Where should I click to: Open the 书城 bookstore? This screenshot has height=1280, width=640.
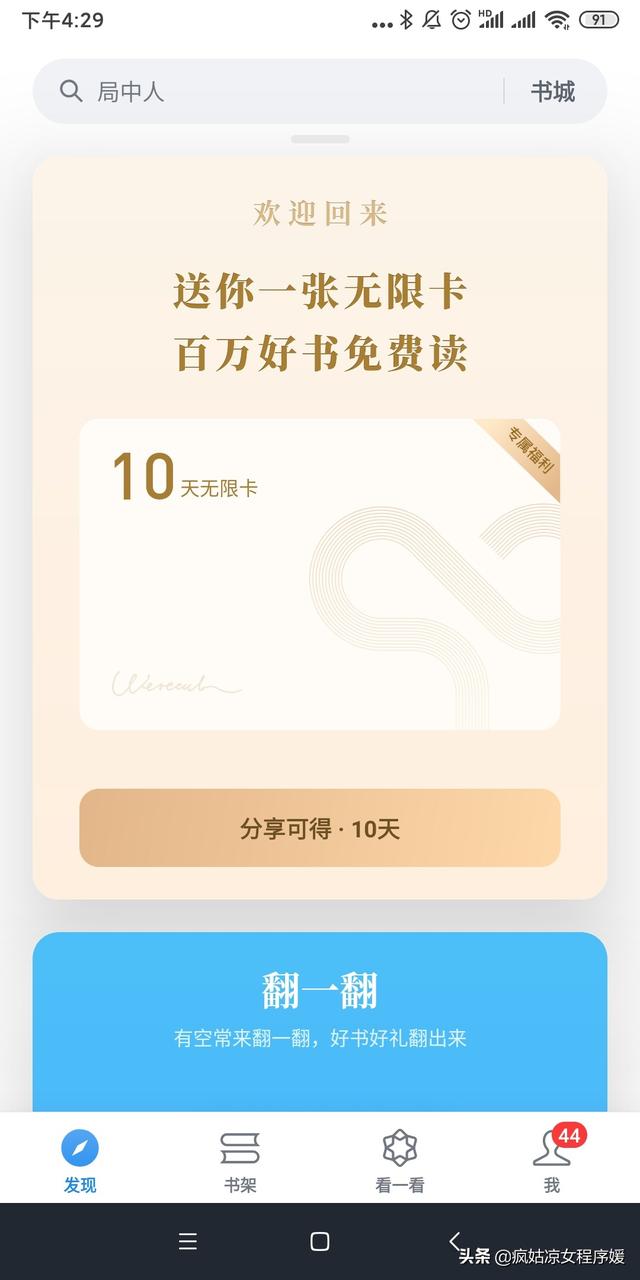click(x=552, y=92)
